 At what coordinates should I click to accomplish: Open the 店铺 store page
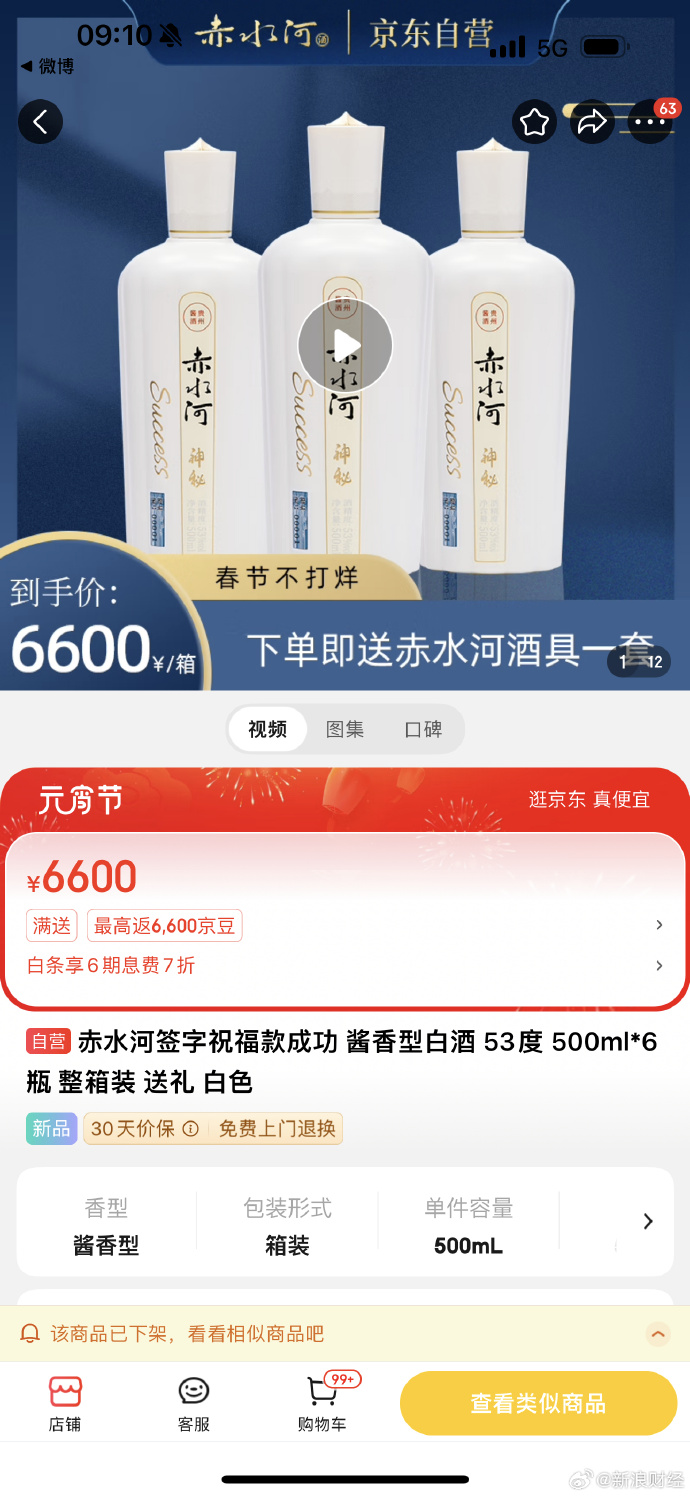point(65,1403)
